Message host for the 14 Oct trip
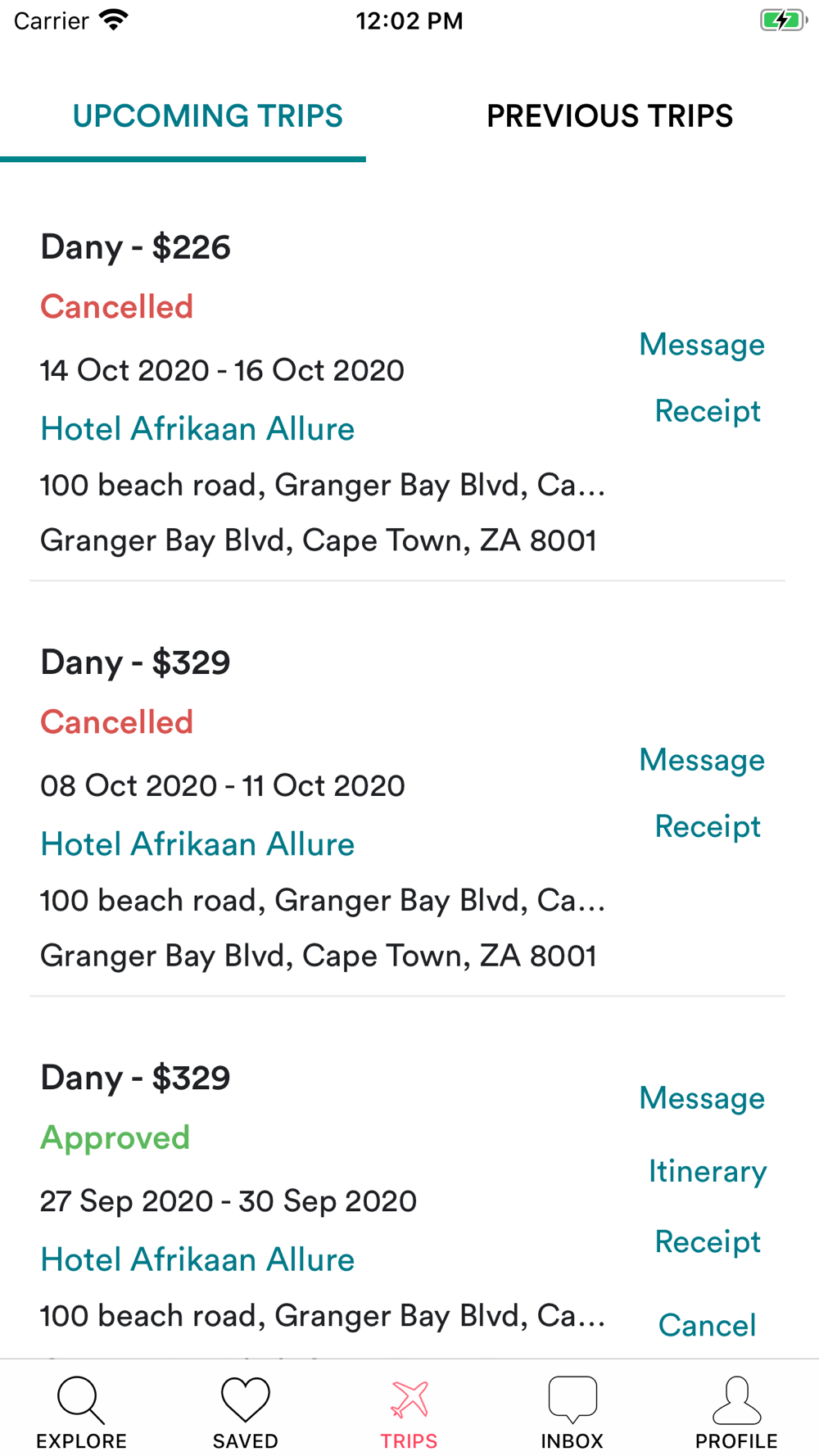Viewport: 819px width, 1456px height. (702, 345)
